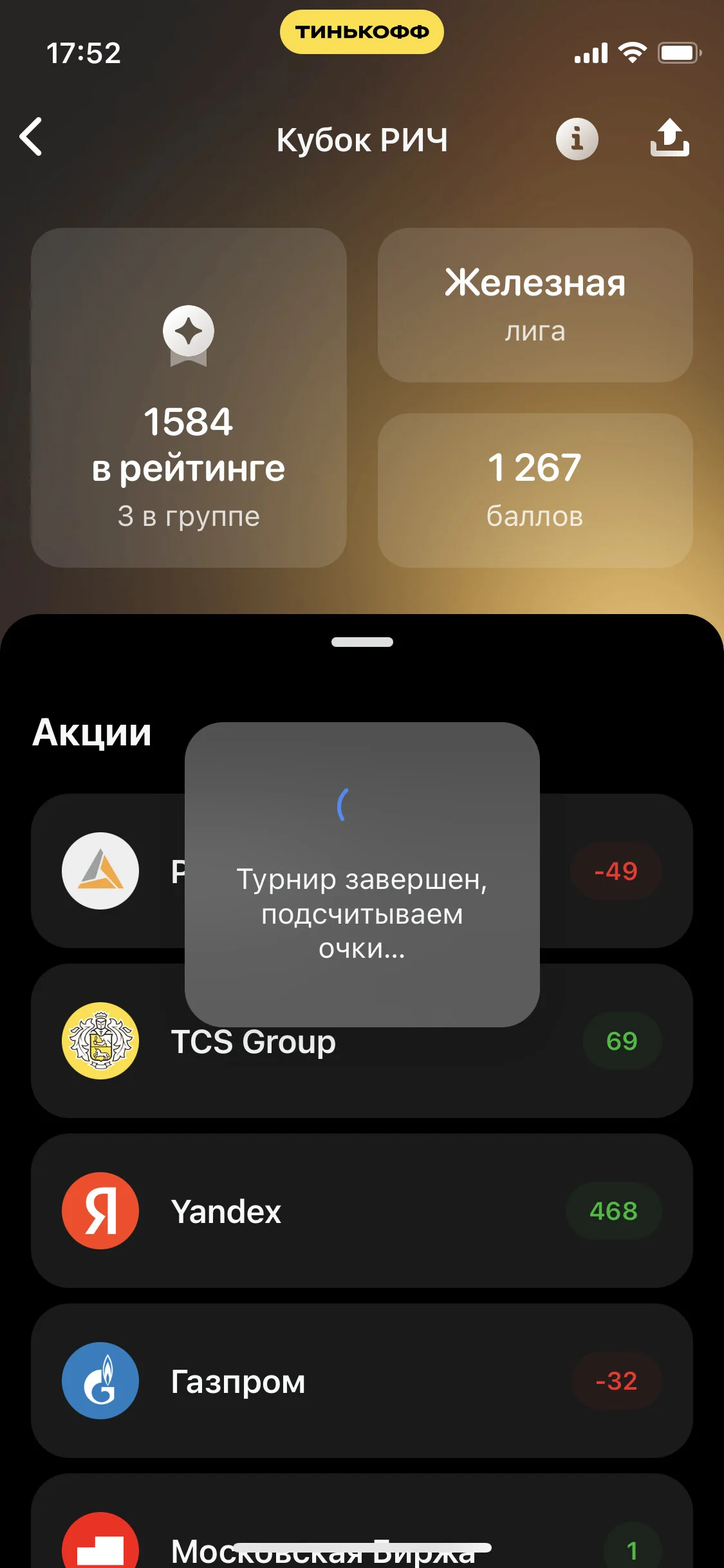The width and height of the screenshot is (724, 1568).
Task: Open the Yandex stock row
Action: (362, 1211)
